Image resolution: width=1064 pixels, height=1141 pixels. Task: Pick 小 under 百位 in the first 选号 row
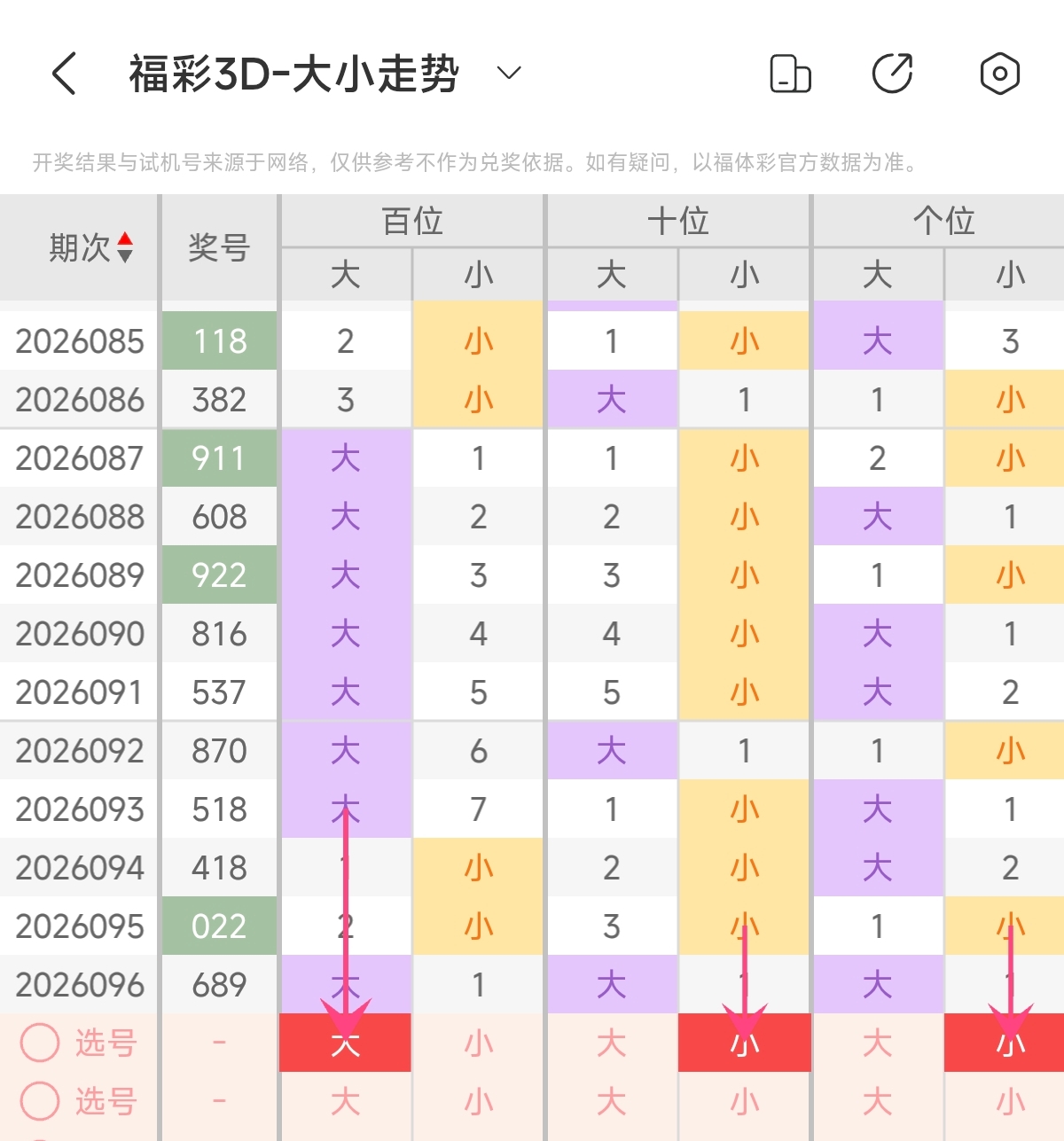coord(479,1043)
